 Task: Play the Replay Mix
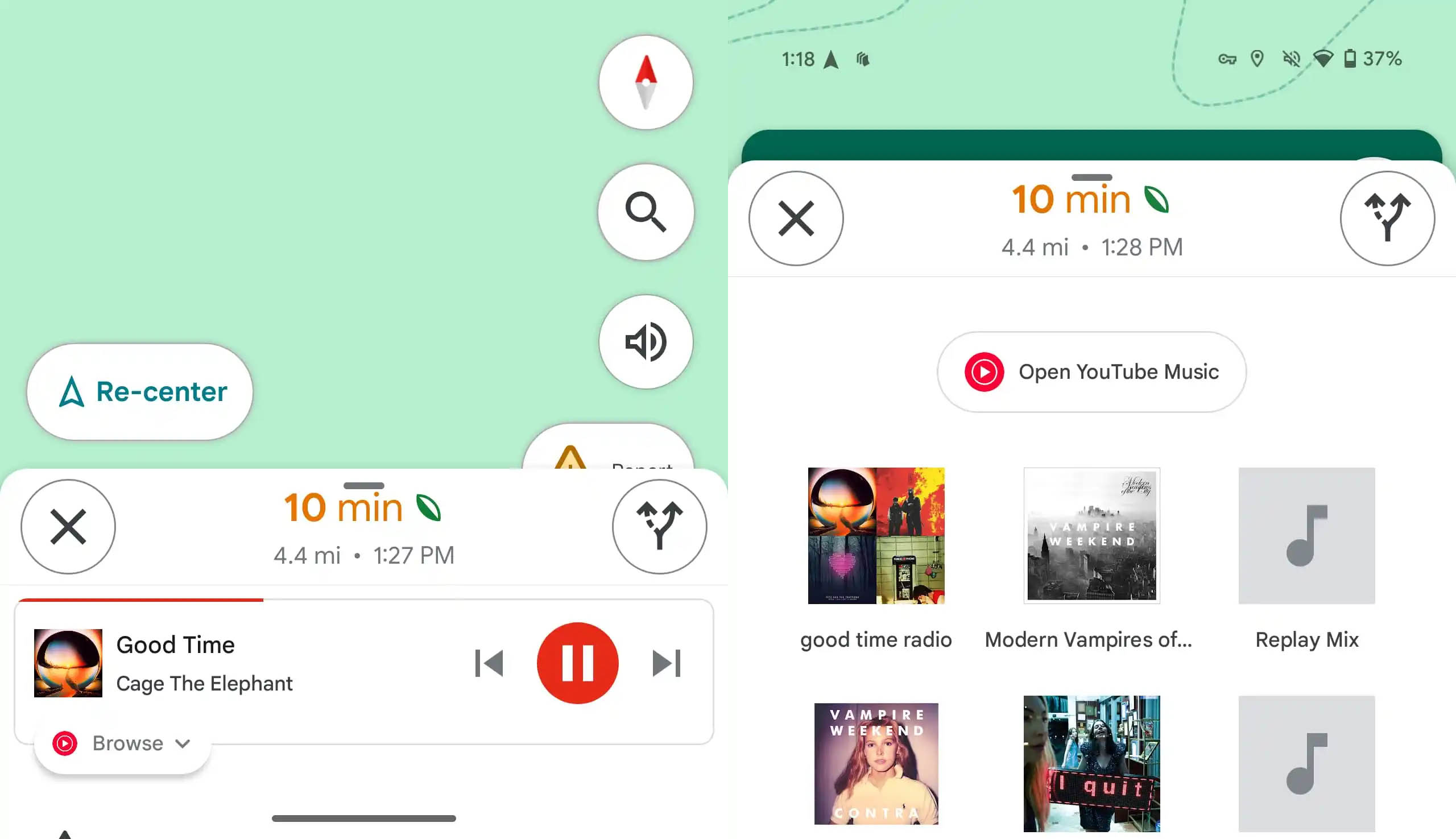pos(1306,536)
